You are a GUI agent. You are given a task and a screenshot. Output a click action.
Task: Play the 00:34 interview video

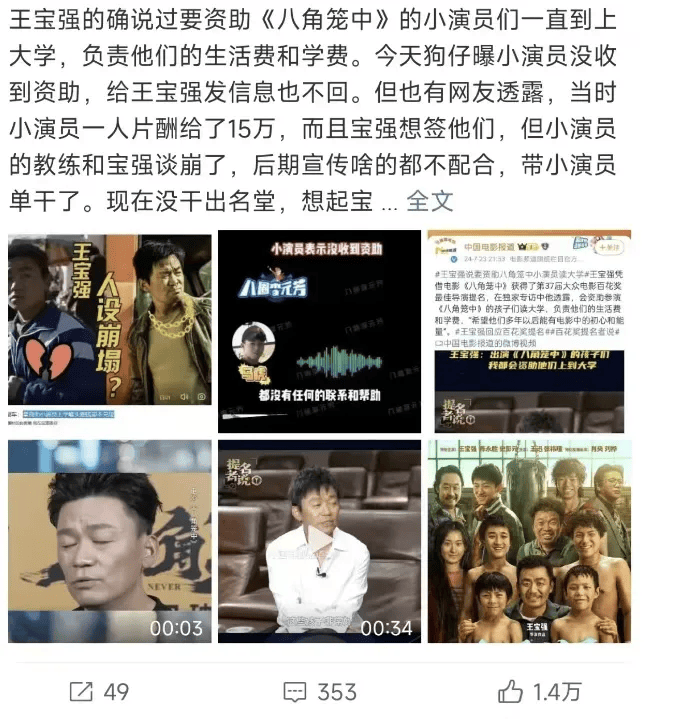pos(319,541)
